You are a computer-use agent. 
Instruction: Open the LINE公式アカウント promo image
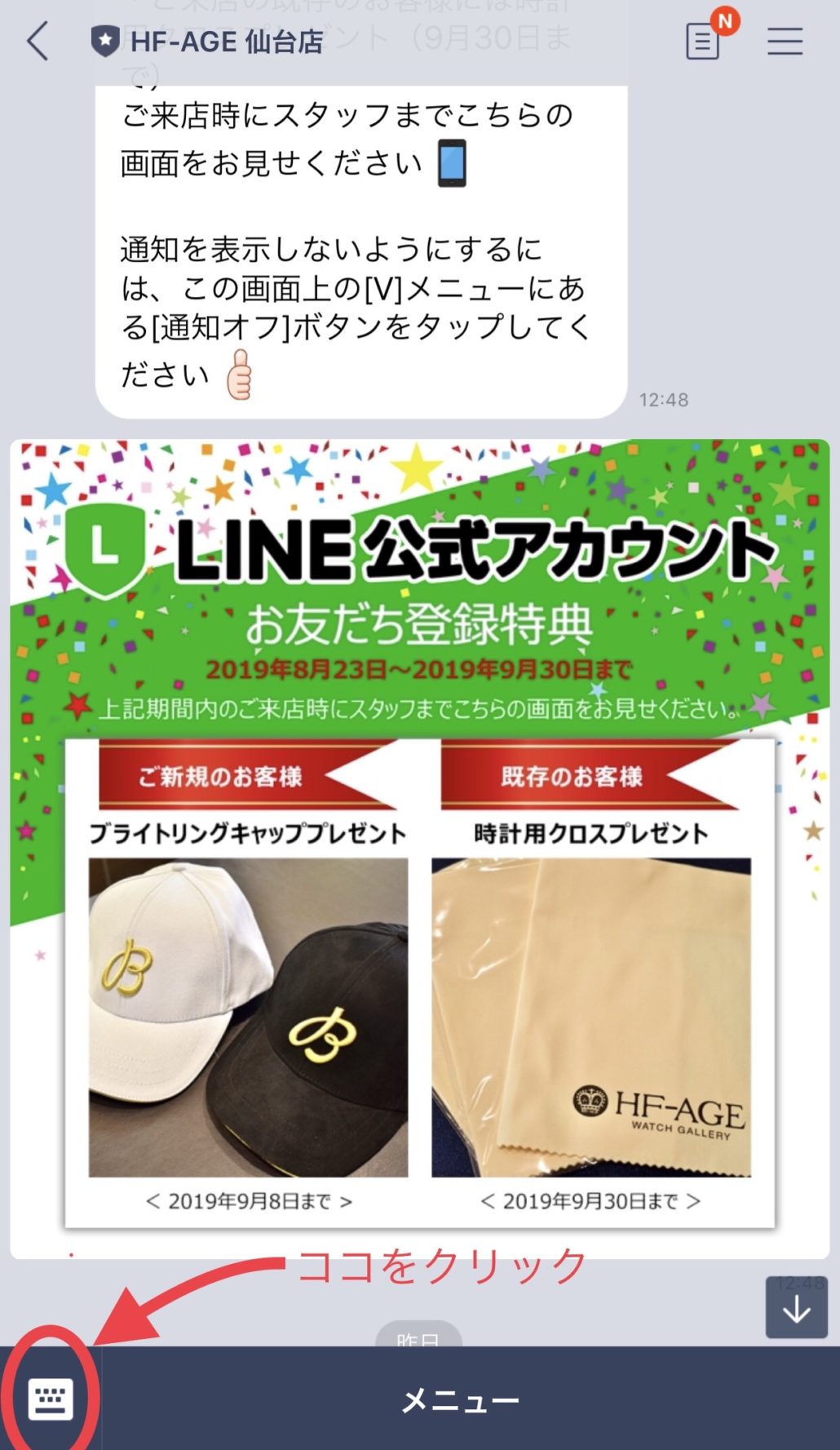point(420,849)
